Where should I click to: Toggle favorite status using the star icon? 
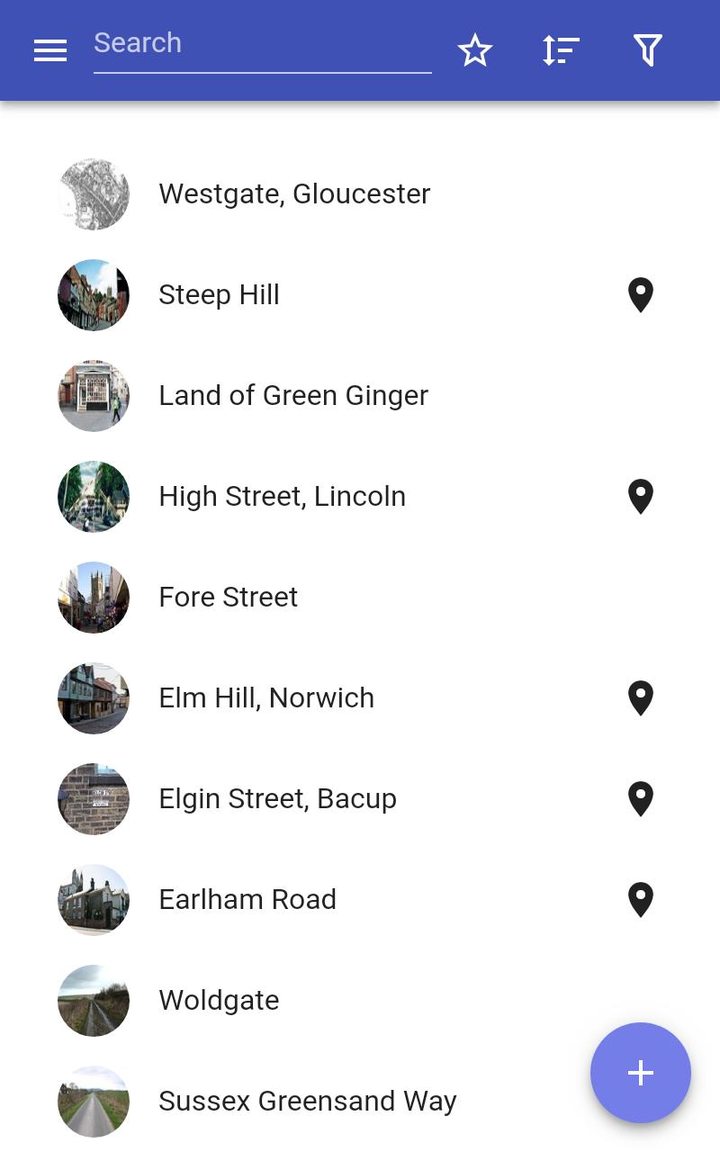[475, 49]
